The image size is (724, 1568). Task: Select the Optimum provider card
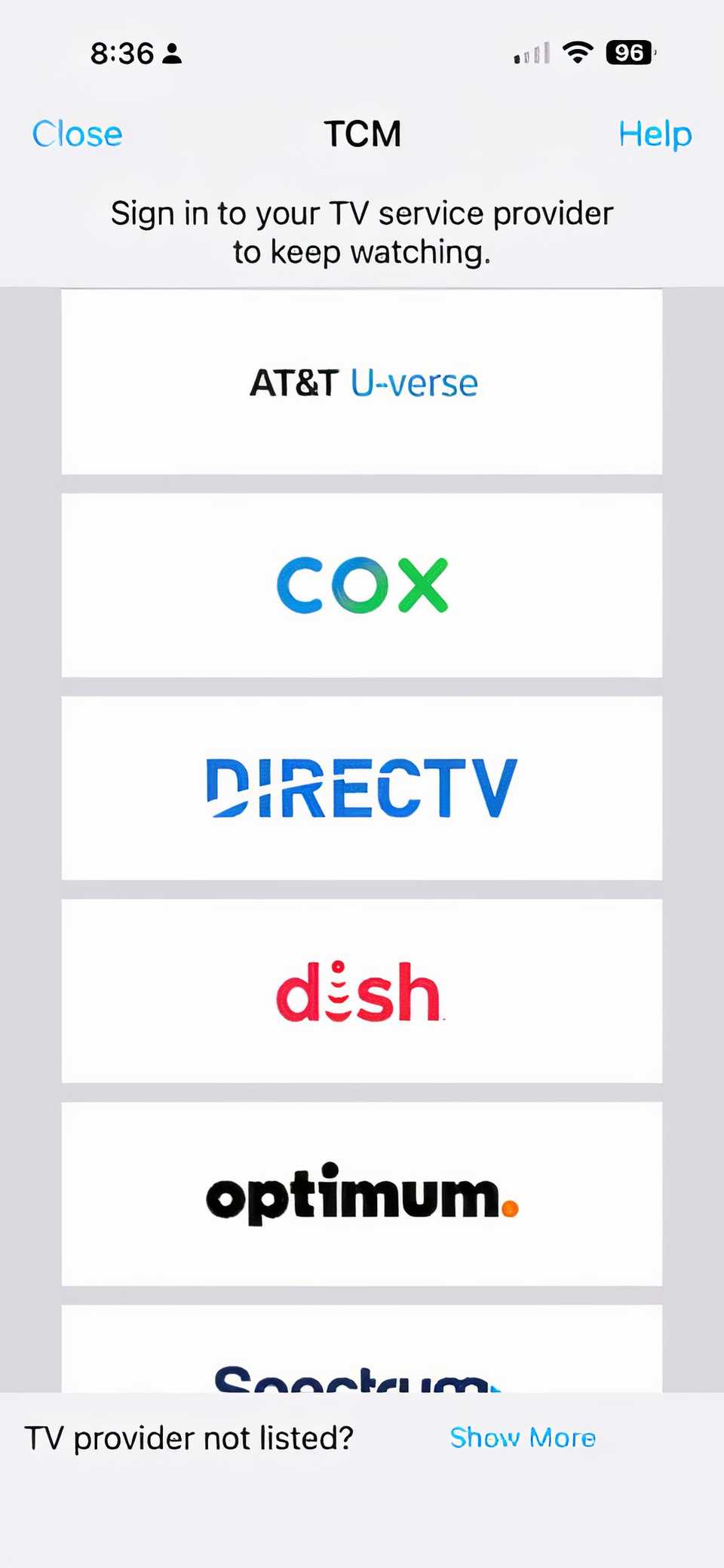pyautogui.click(x=362, y=1194)
